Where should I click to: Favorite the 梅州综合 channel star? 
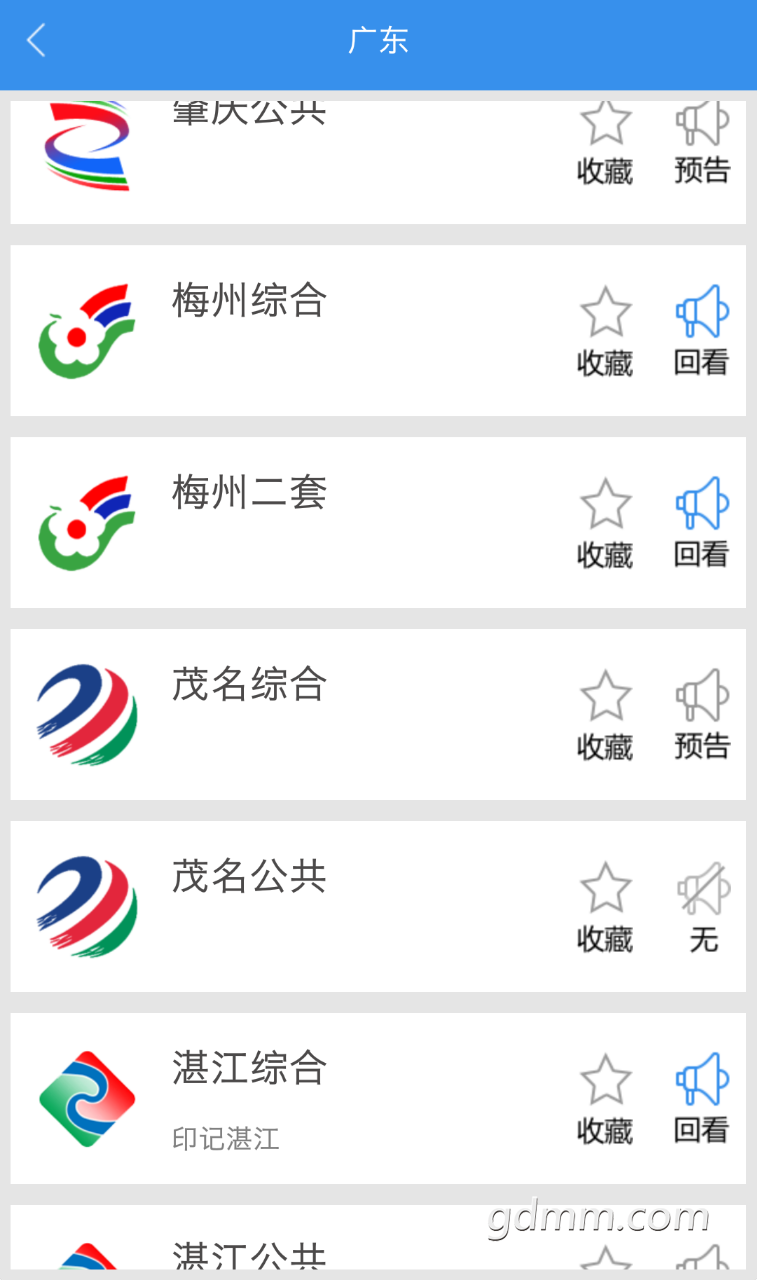[x=604, y=313]
